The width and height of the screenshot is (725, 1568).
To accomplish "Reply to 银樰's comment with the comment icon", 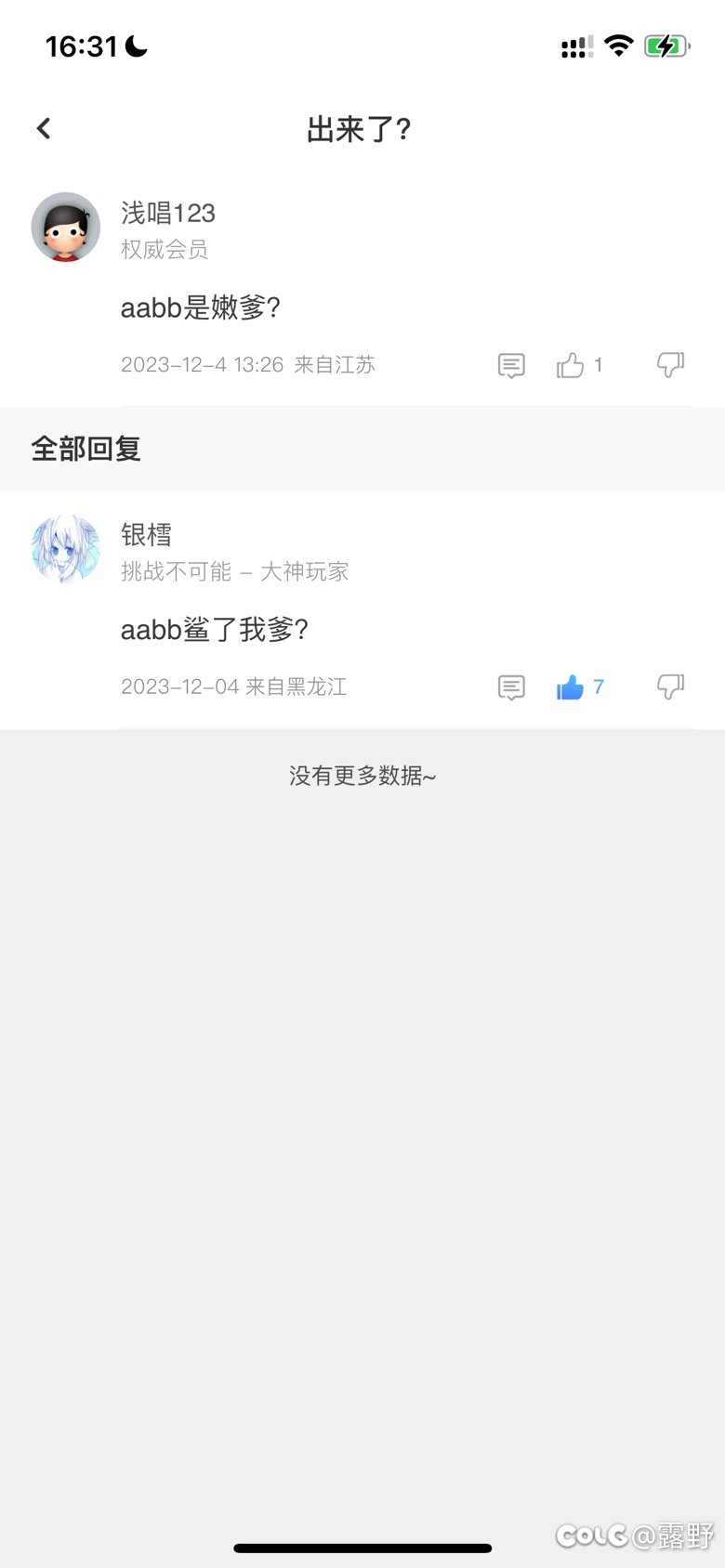I will 511,687.
